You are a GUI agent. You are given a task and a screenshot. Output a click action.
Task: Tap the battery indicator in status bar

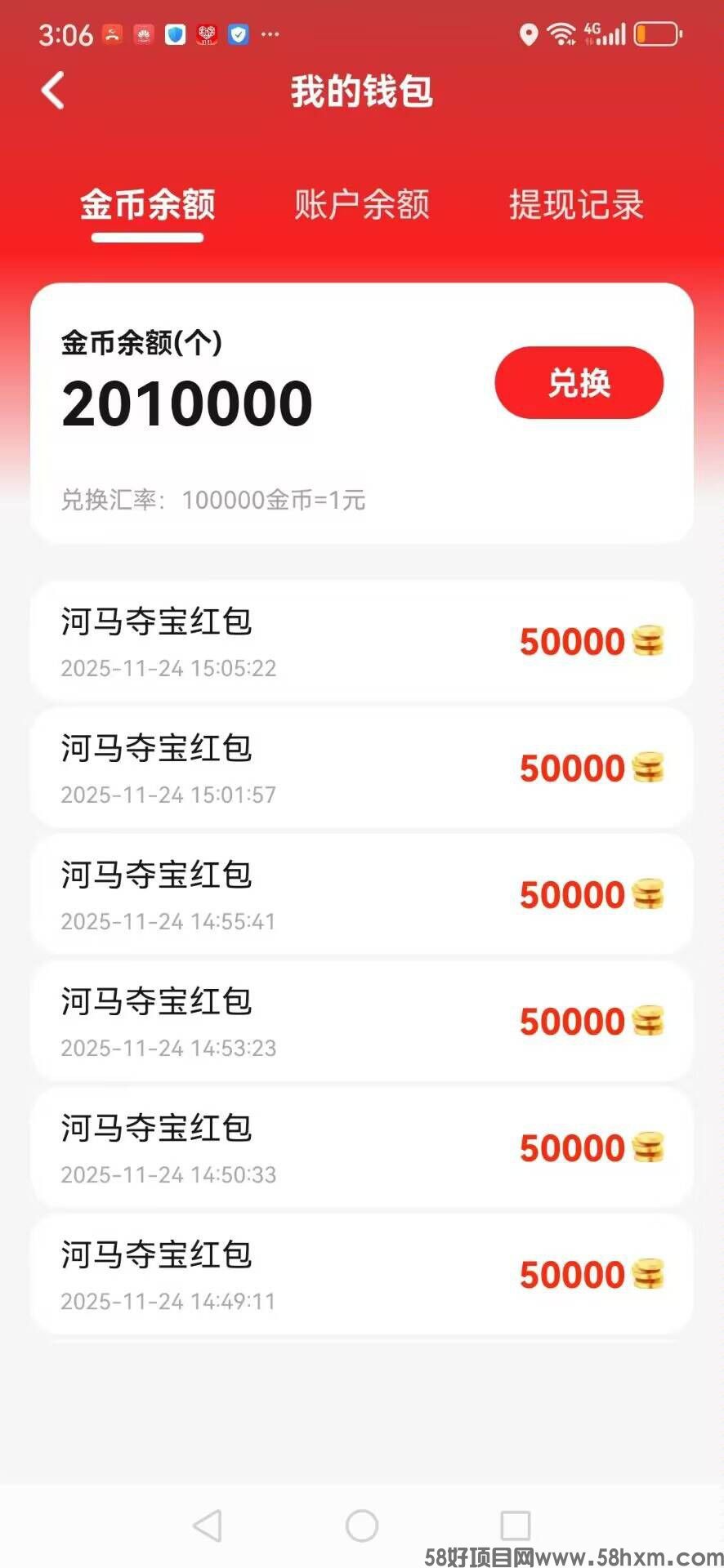(654, 33)
